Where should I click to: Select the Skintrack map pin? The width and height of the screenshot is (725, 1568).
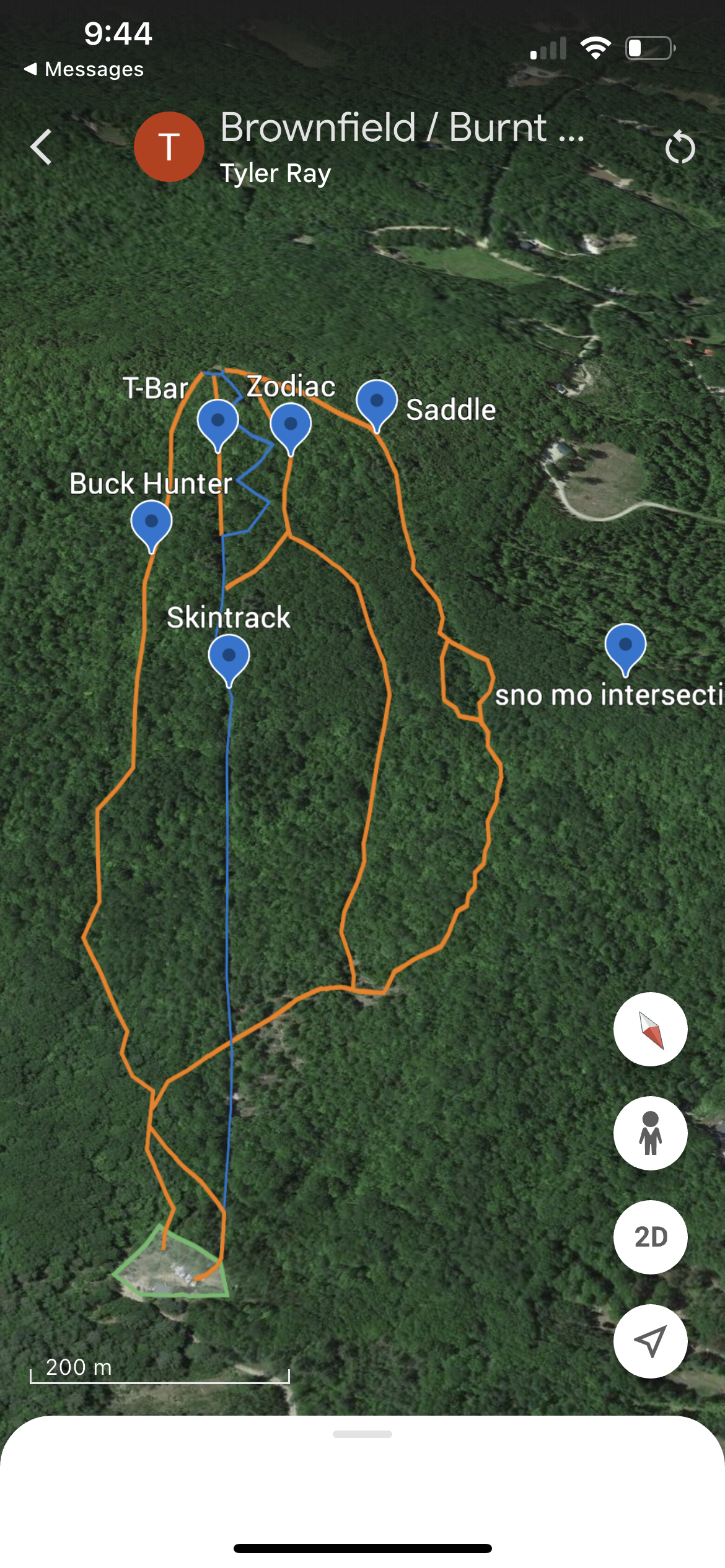coord(229,657)
